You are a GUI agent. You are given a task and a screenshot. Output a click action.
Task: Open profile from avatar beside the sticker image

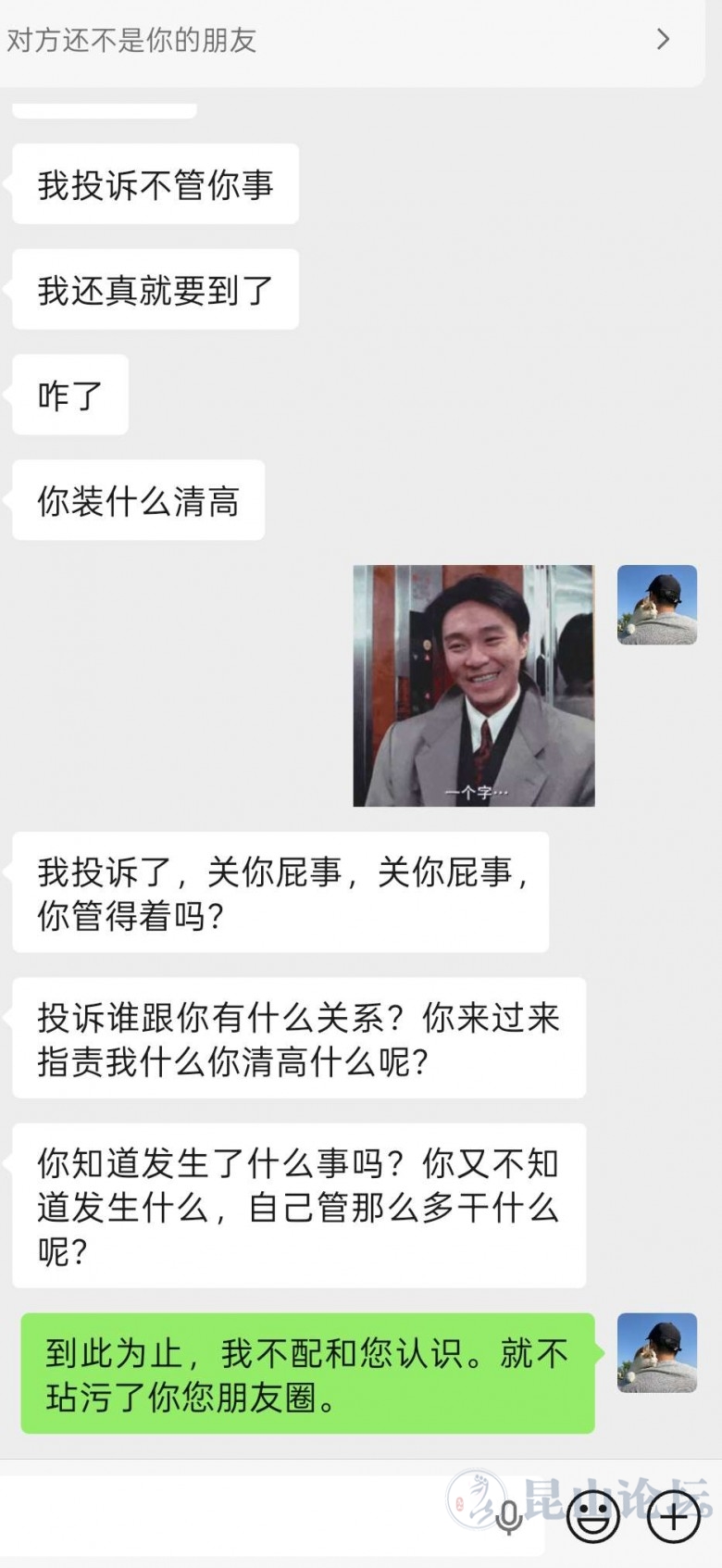click(x=656, y=605)
